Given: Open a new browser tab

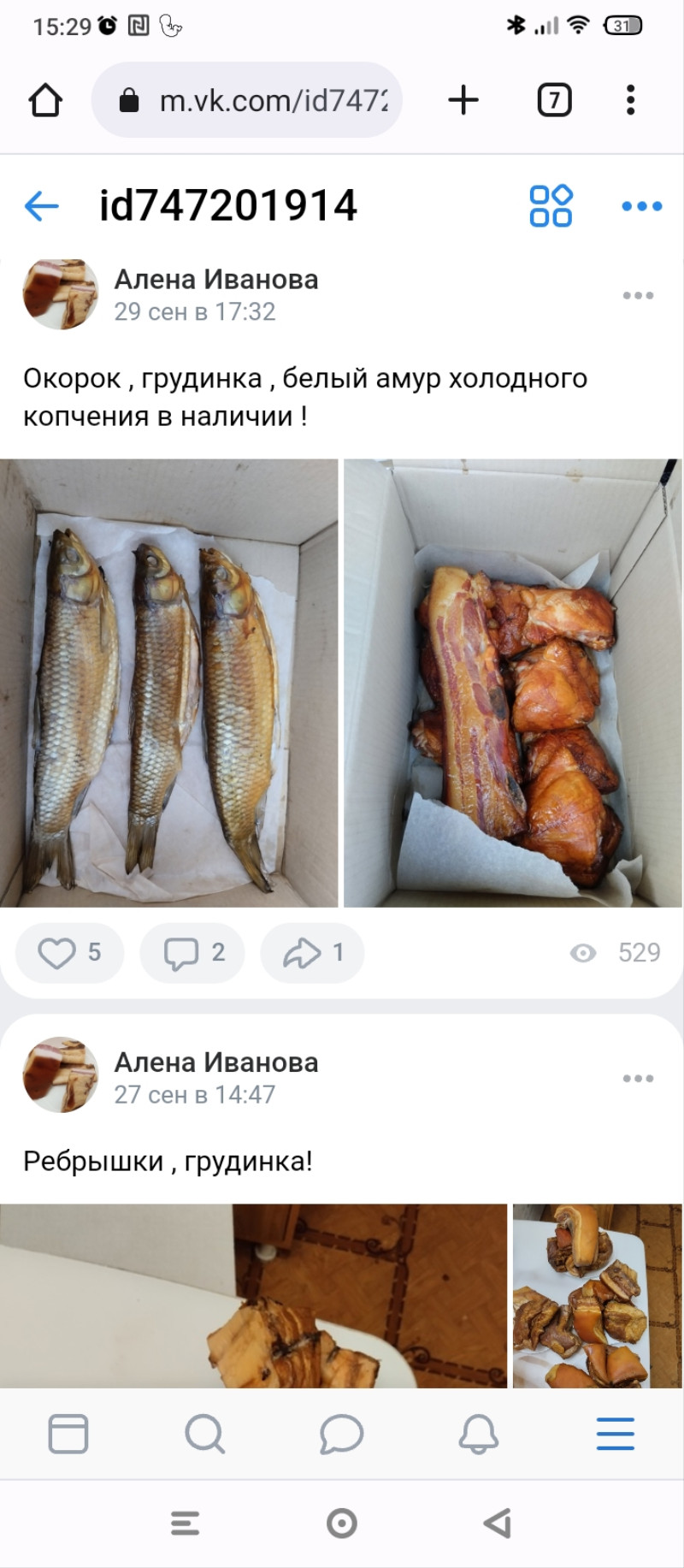Looking at the screenshot, I should (463, 101).
